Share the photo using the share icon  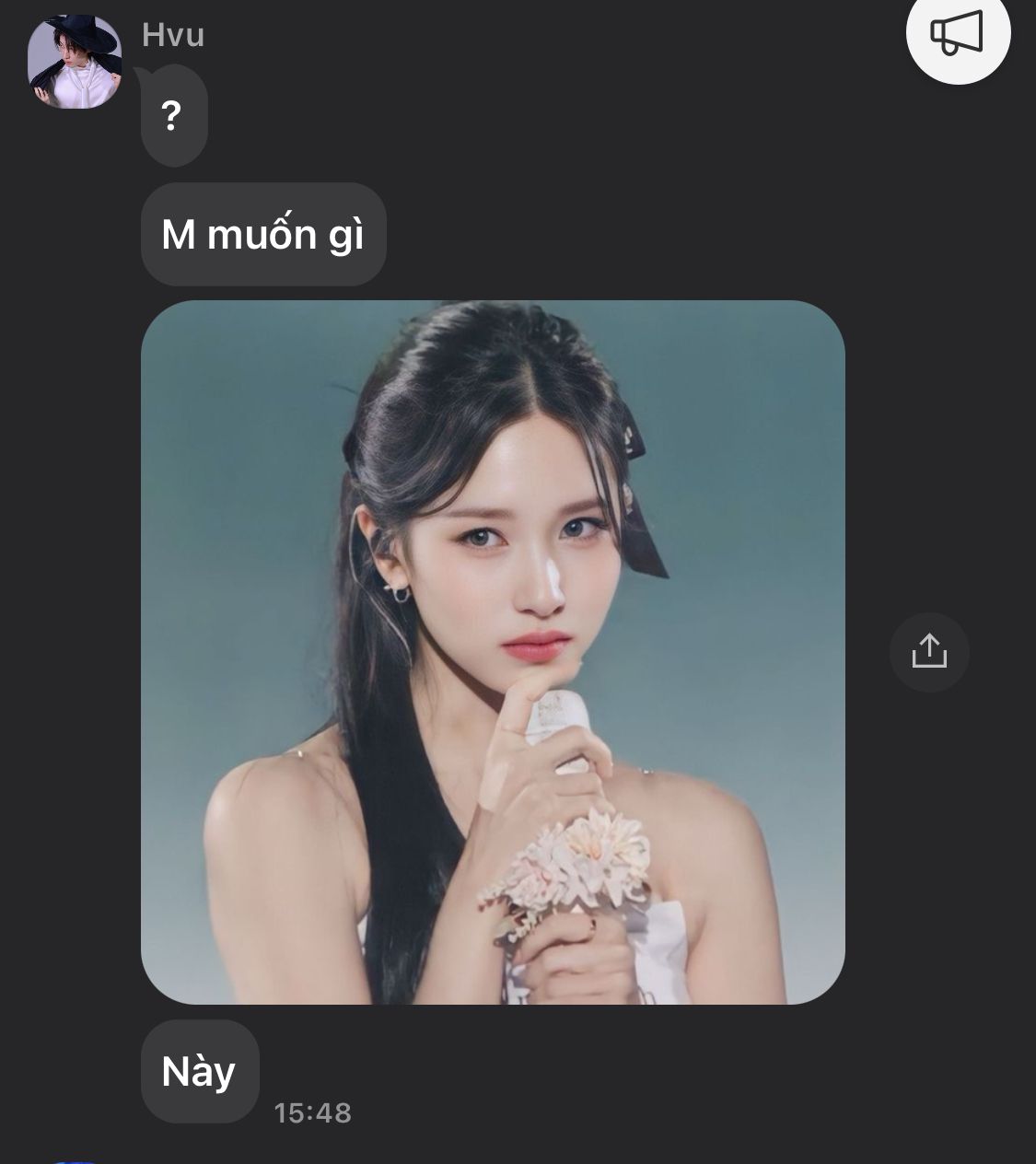tap(929, 652)
